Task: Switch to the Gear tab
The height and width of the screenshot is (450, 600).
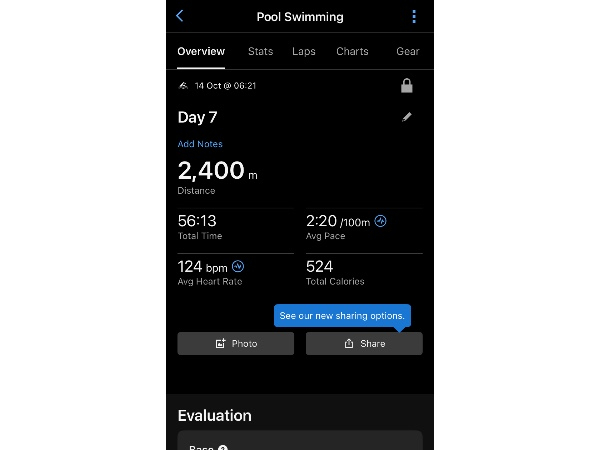Action: pyautogui.click(x=407, y=51)
